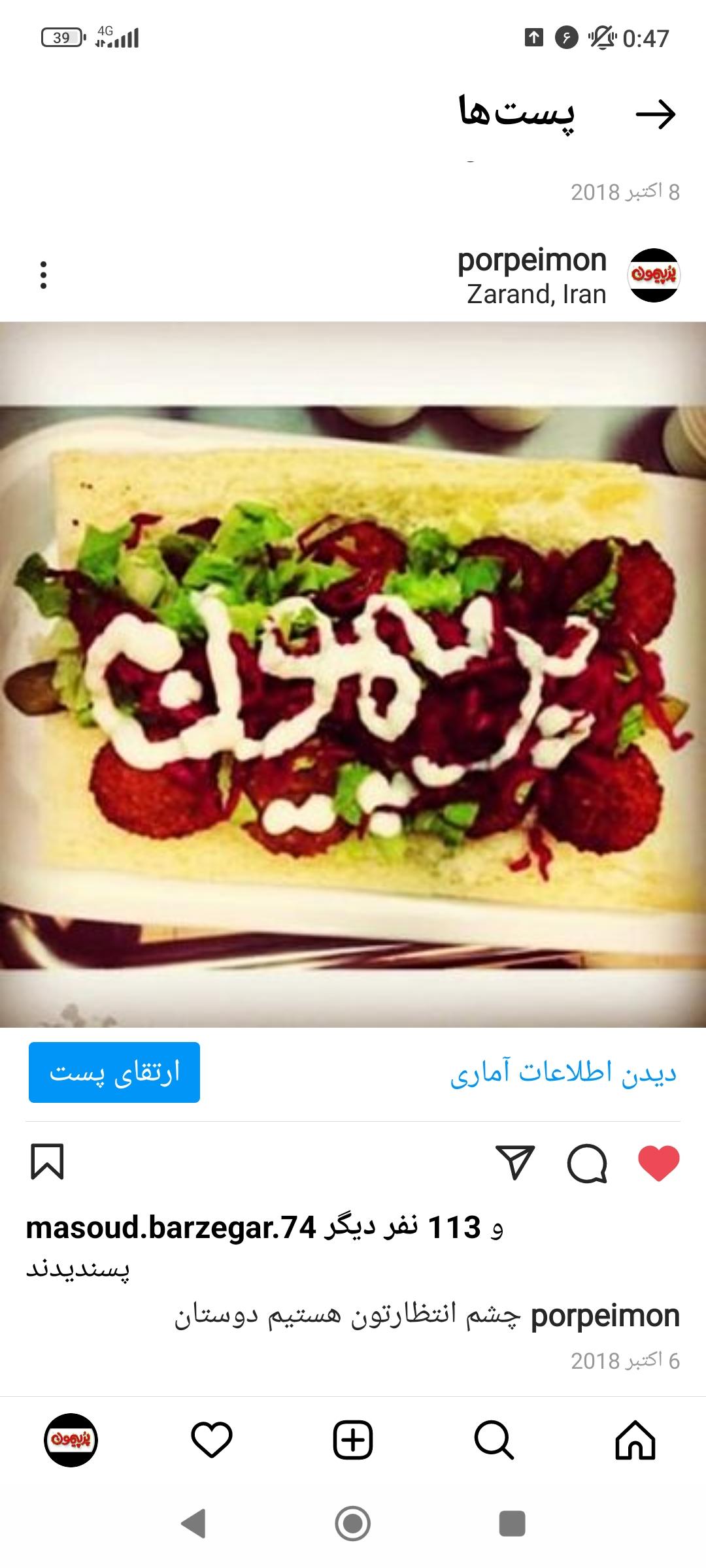Save the post with the bookmark icon
Viewport: 706px width, 1568px height.
(47, 1162)
